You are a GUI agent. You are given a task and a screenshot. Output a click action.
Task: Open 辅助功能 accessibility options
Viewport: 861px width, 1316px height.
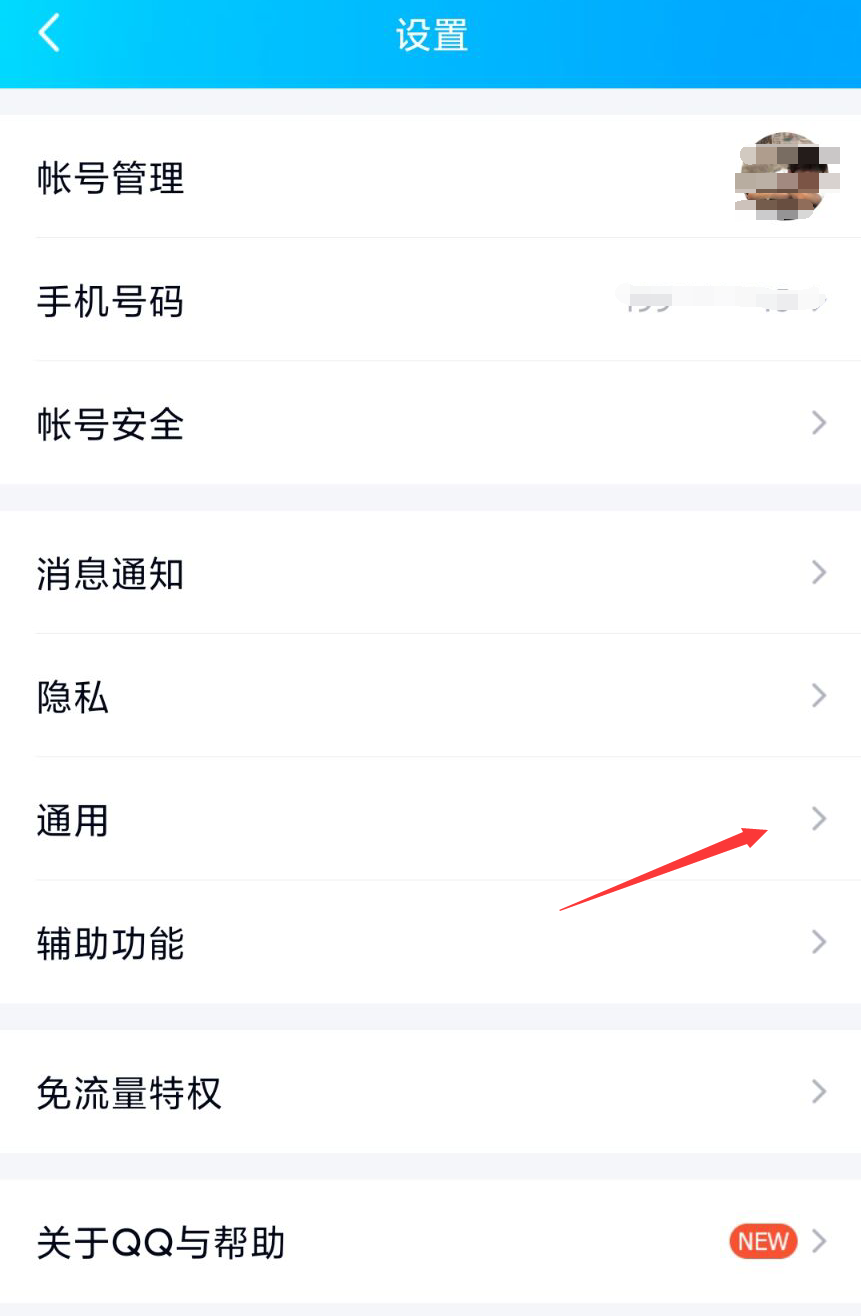pos(430,941)
